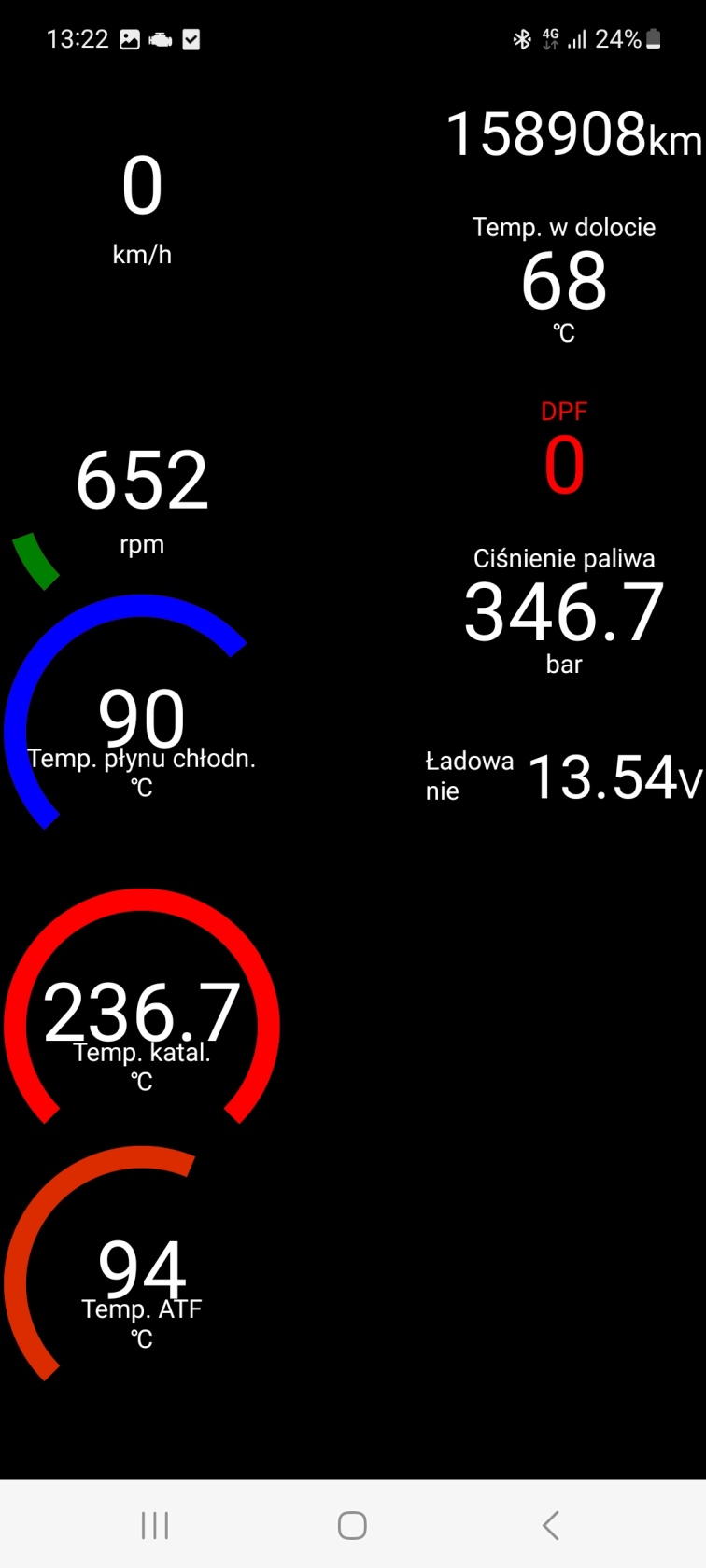Go back using the navigation bar arrow
The width and height of the screenshot is (706, 1568).
(x=550, y=1525)
